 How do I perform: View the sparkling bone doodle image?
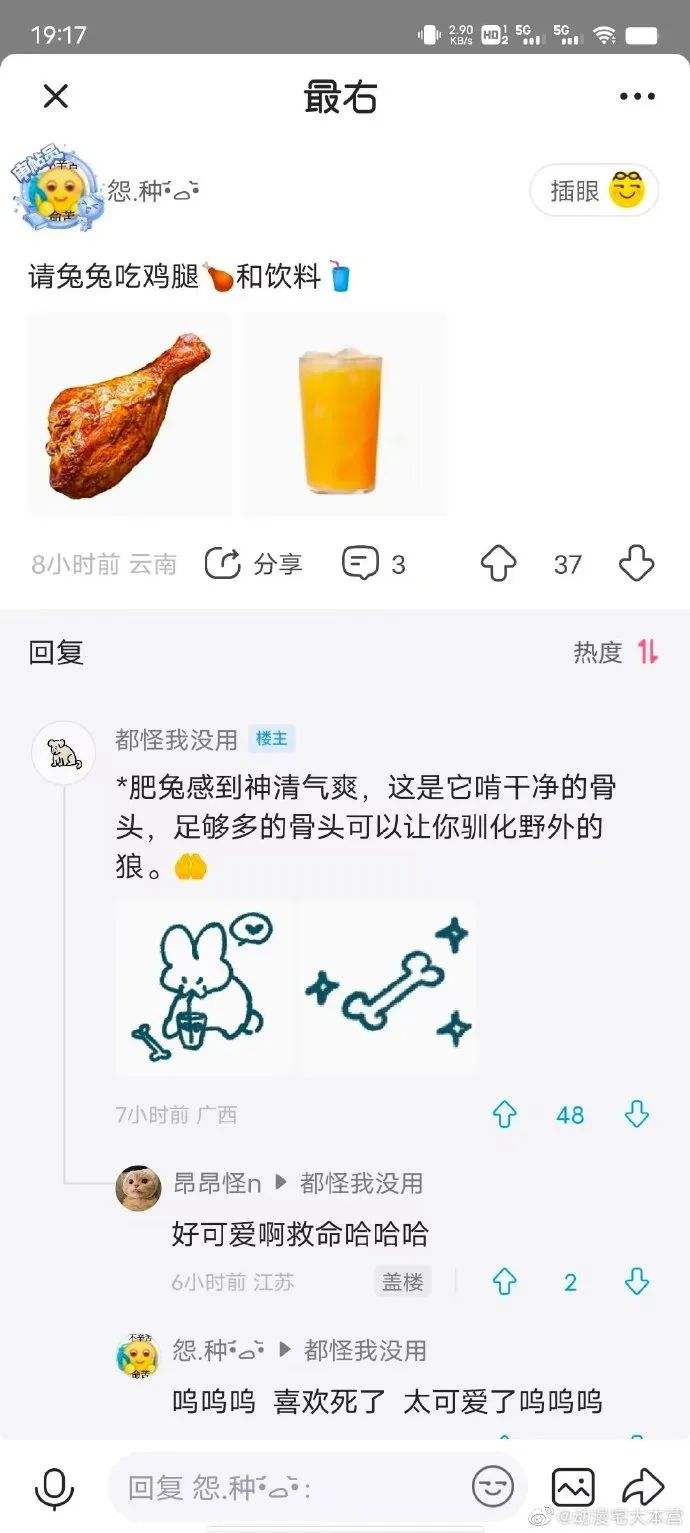coord(389,989)
